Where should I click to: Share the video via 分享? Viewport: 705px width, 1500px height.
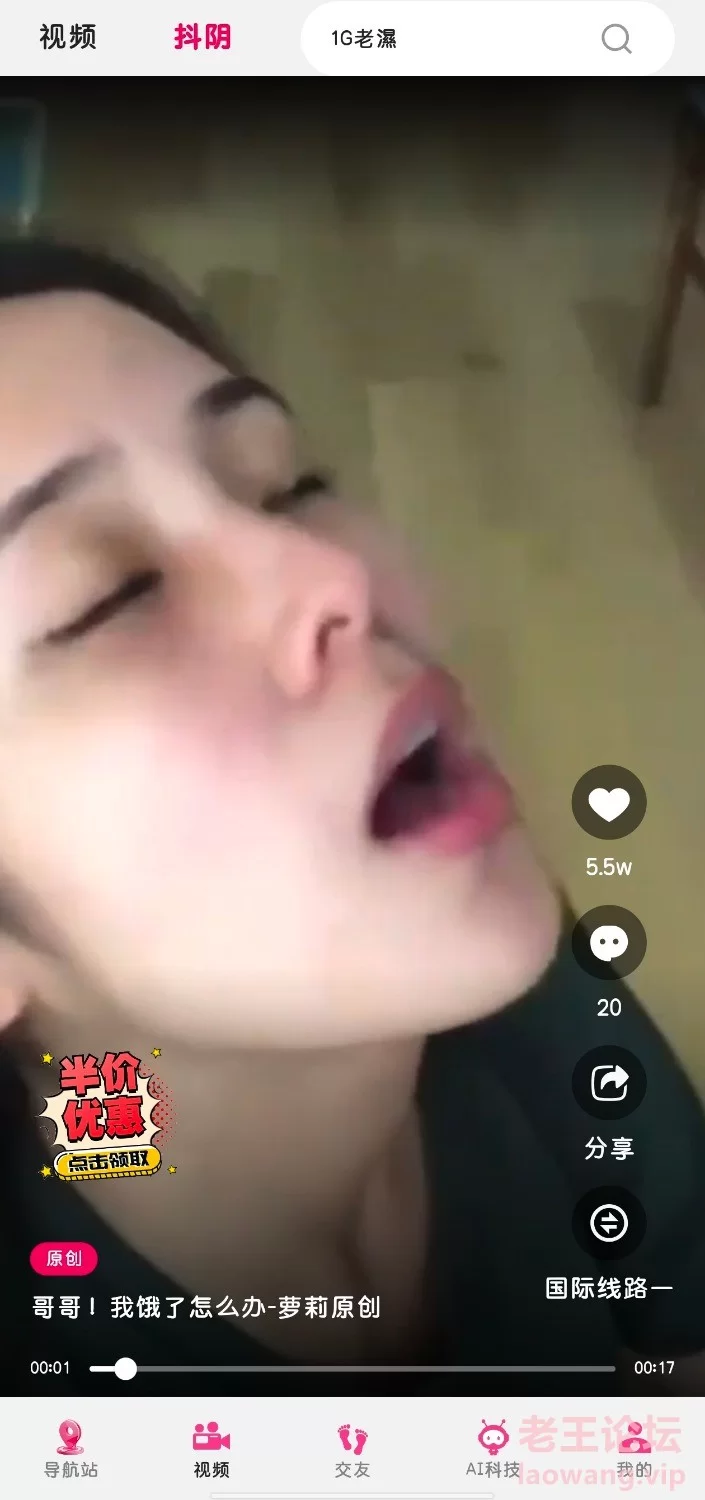click(609, 1083)
